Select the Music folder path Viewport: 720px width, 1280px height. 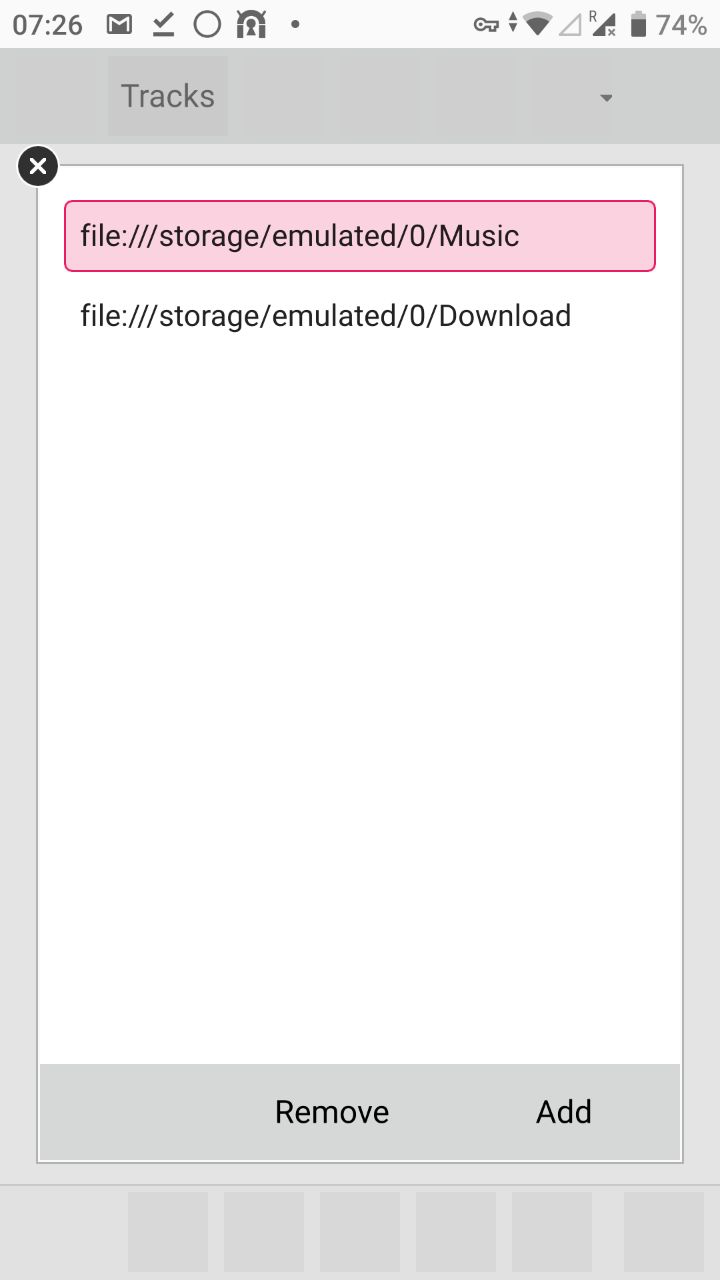[360, 236]
